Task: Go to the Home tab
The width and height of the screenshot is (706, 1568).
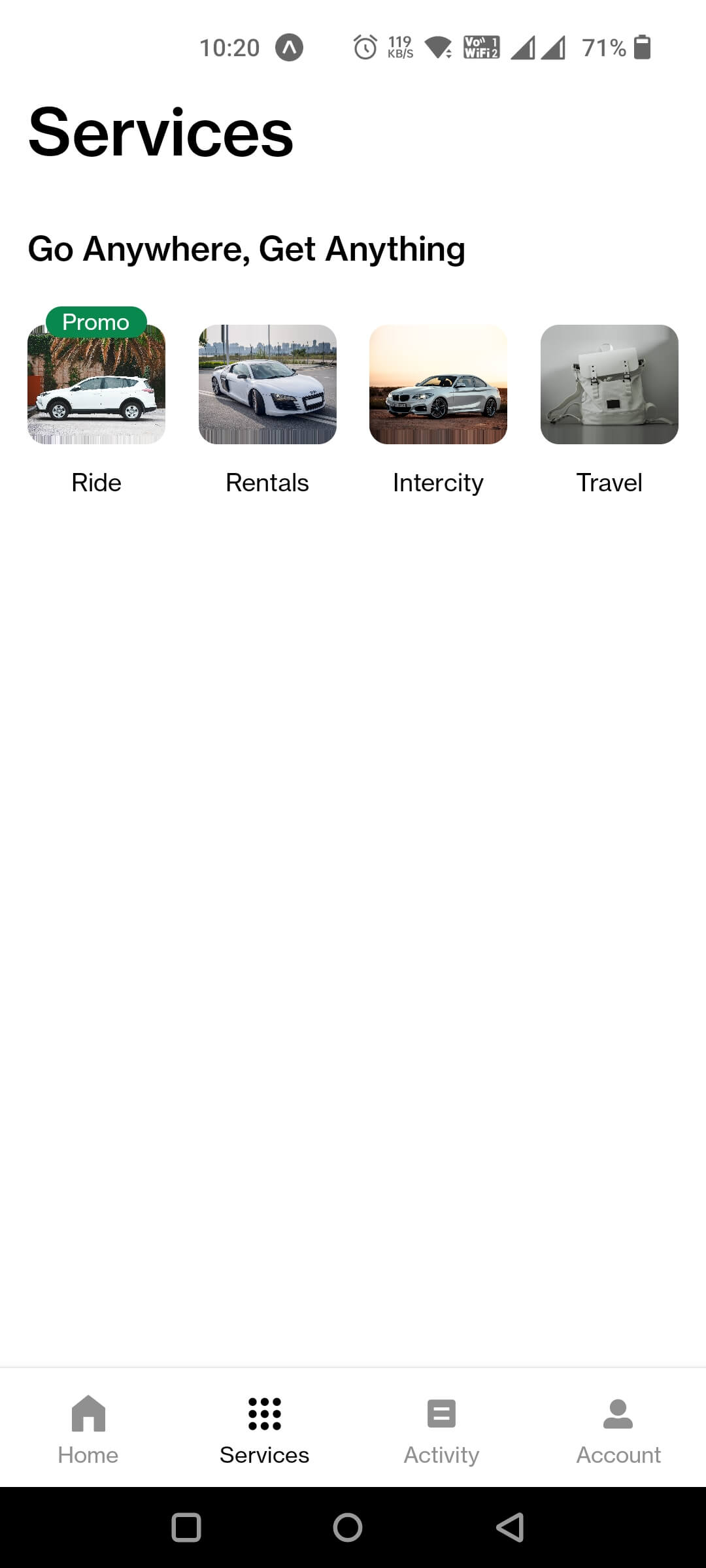Action: coord(88,1429)
